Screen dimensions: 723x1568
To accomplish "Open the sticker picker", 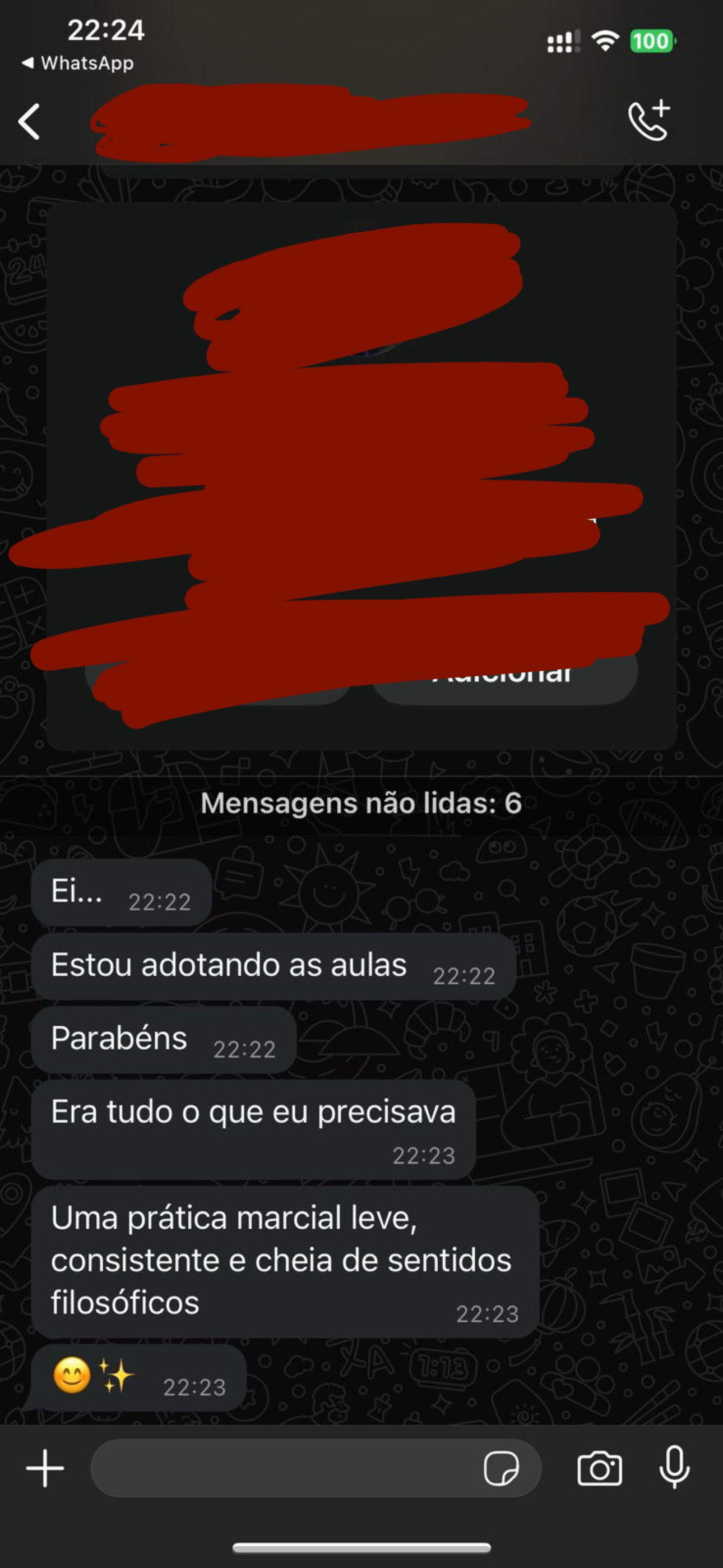I will (501, 1468).
